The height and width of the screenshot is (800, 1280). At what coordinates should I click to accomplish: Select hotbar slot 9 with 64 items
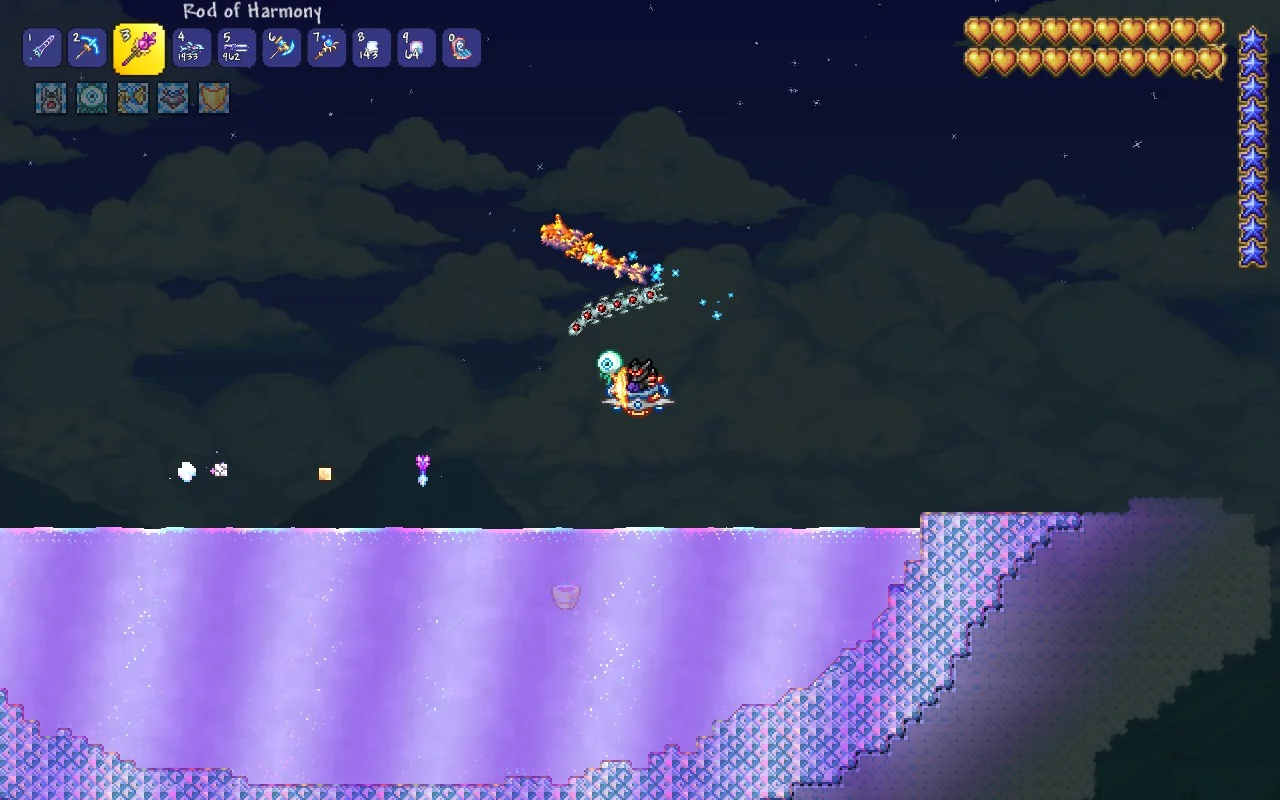point(417,48)
